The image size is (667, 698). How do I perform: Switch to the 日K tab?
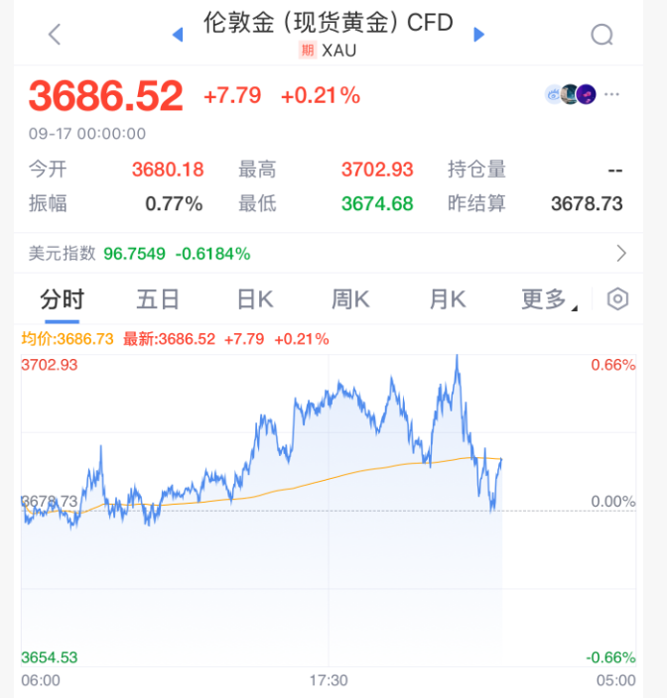tap(255, 299)
